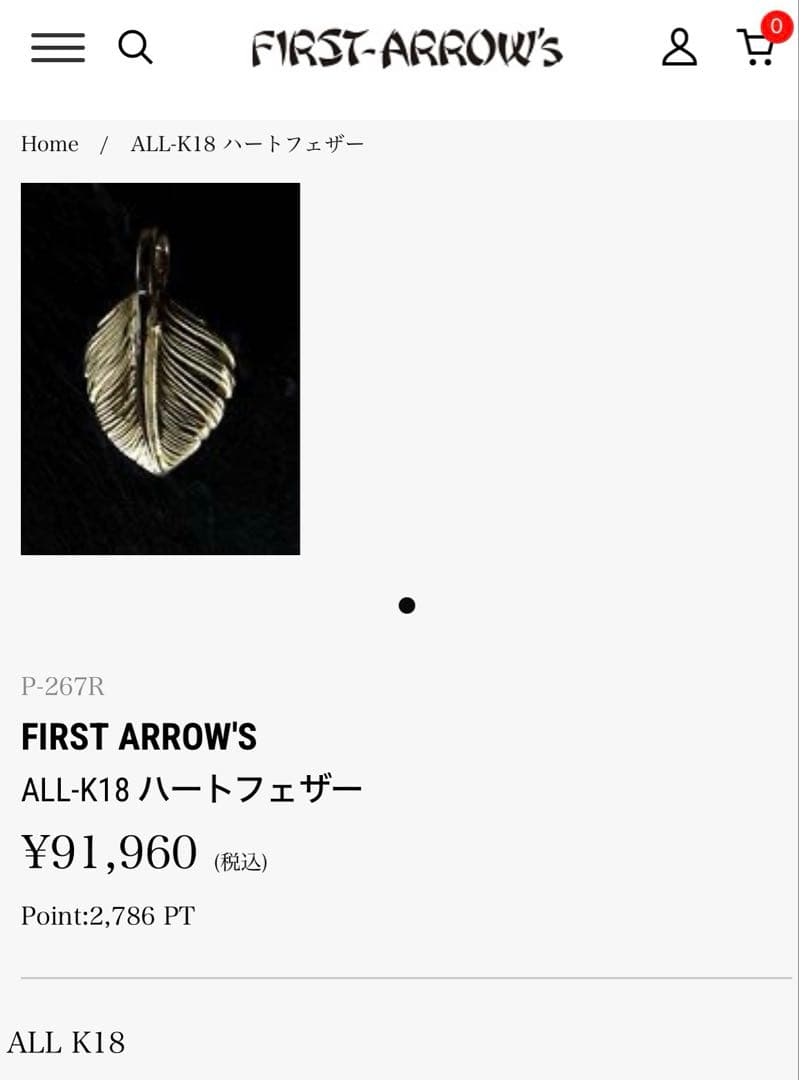Select ALL-K18 ハートフェザー in the breadcrumb
799x1080 pixels.
point(247,143)
